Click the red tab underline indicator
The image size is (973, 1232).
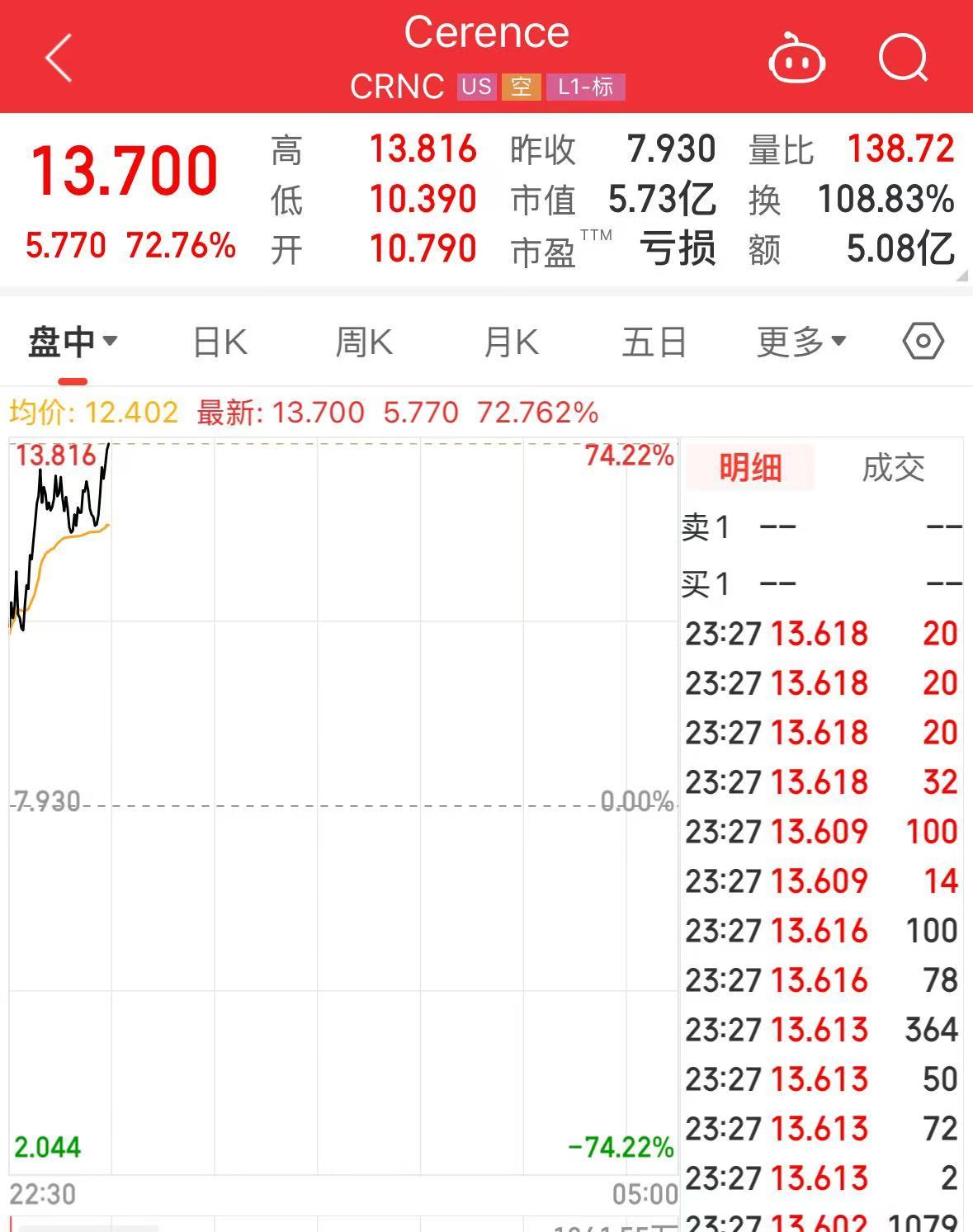[73, 380]
